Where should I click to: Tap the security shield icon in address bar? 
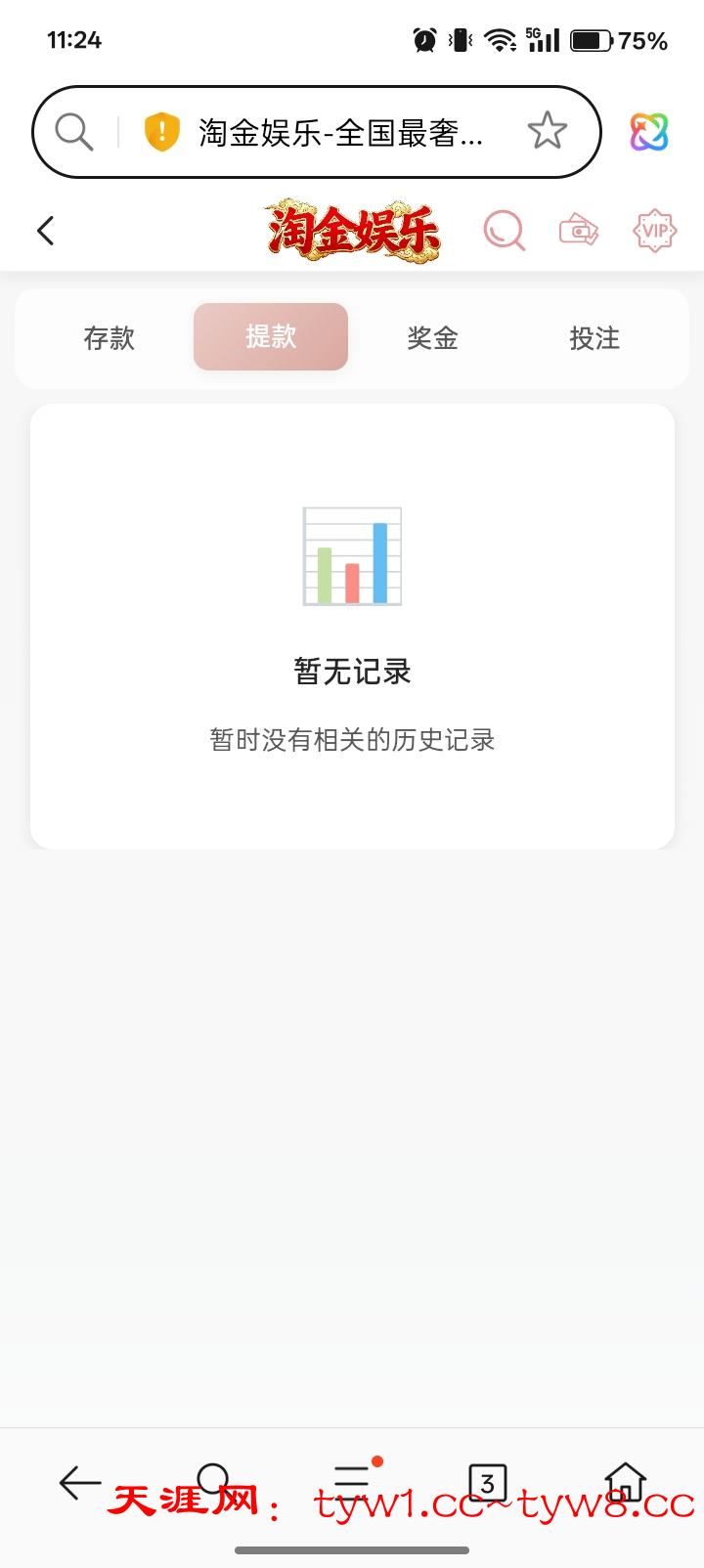pos(161,131)
